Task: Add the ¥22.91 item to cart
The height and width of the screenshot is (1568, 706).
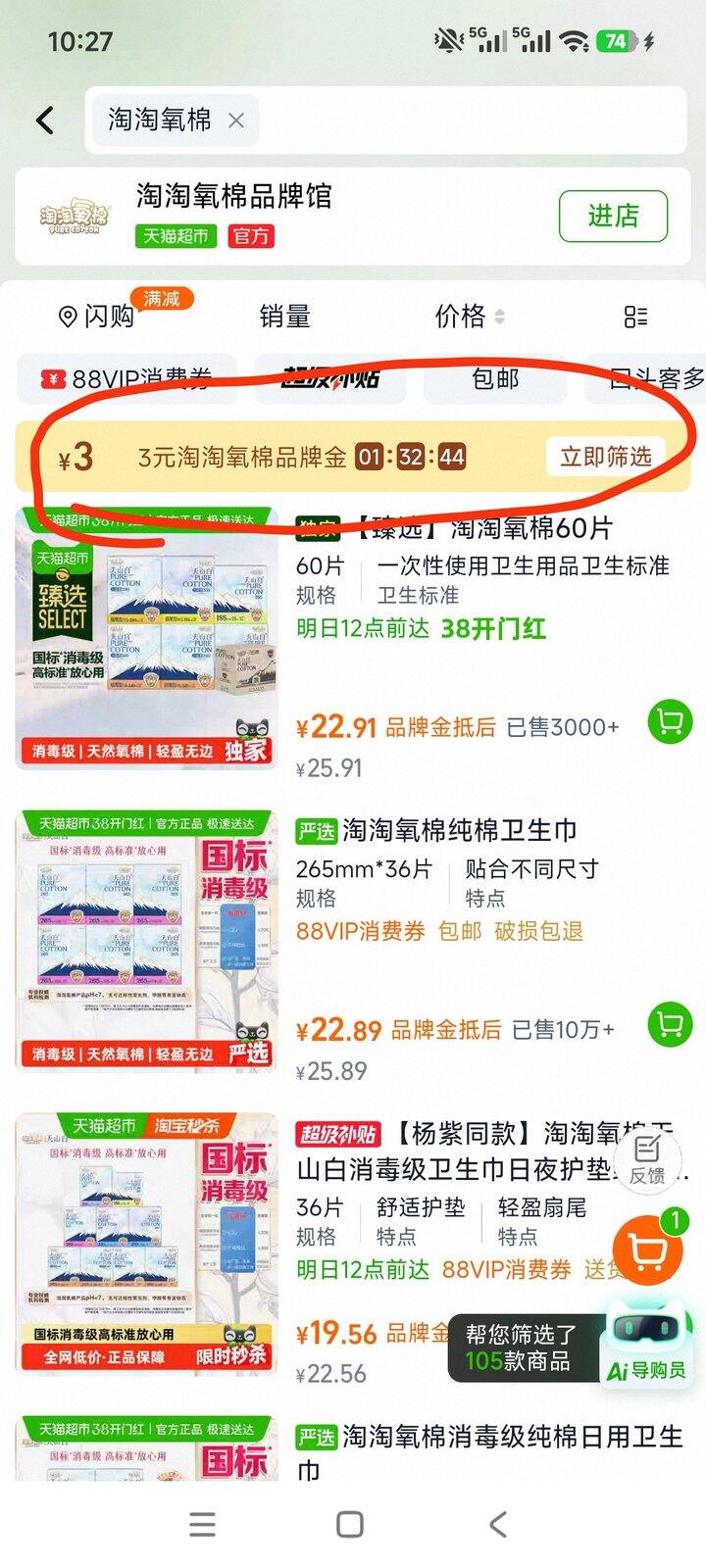Action: point(671,723)
